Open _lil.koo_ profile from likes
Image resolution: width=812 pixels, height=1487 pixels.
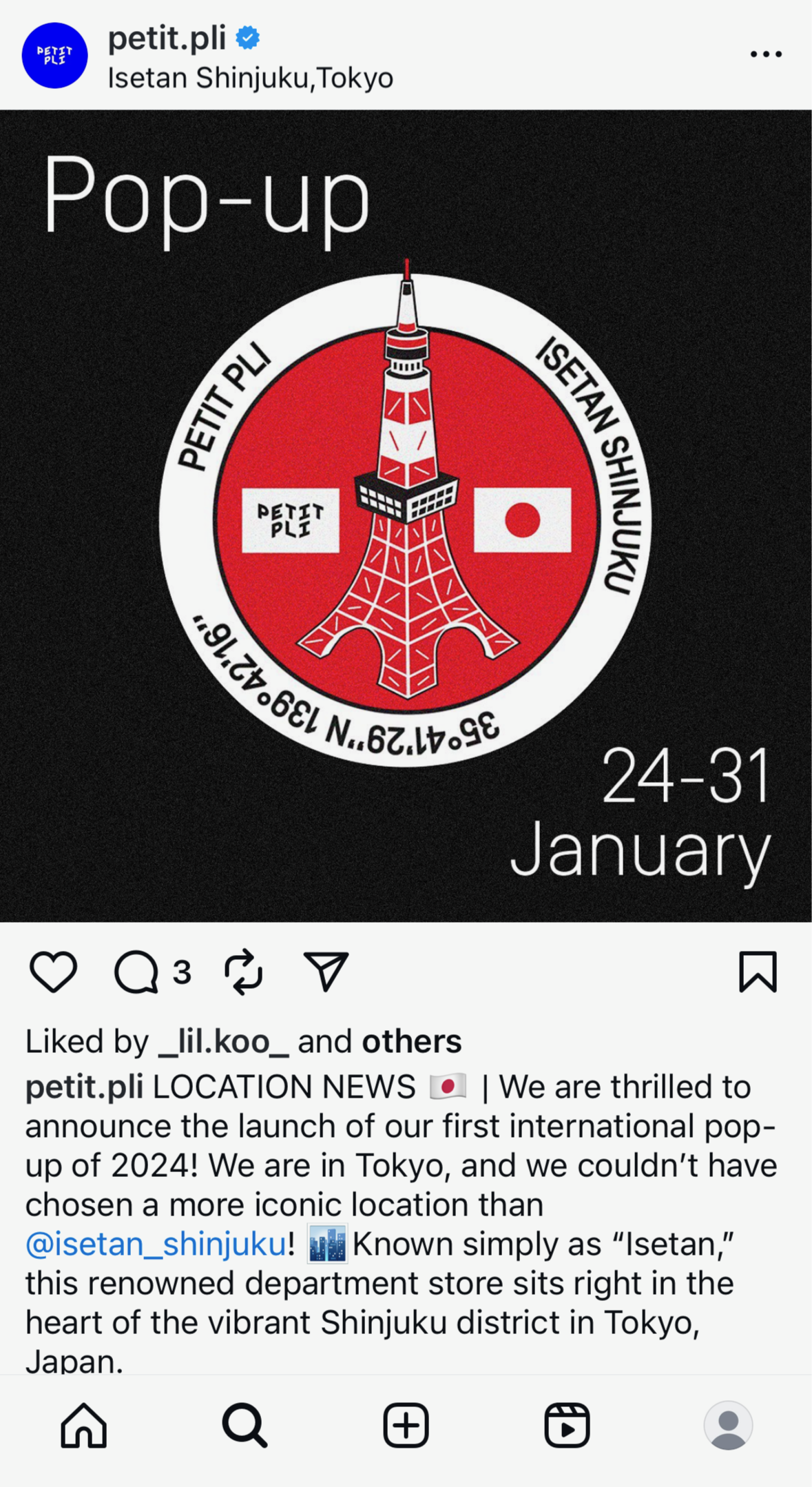tap(223, 1041)
